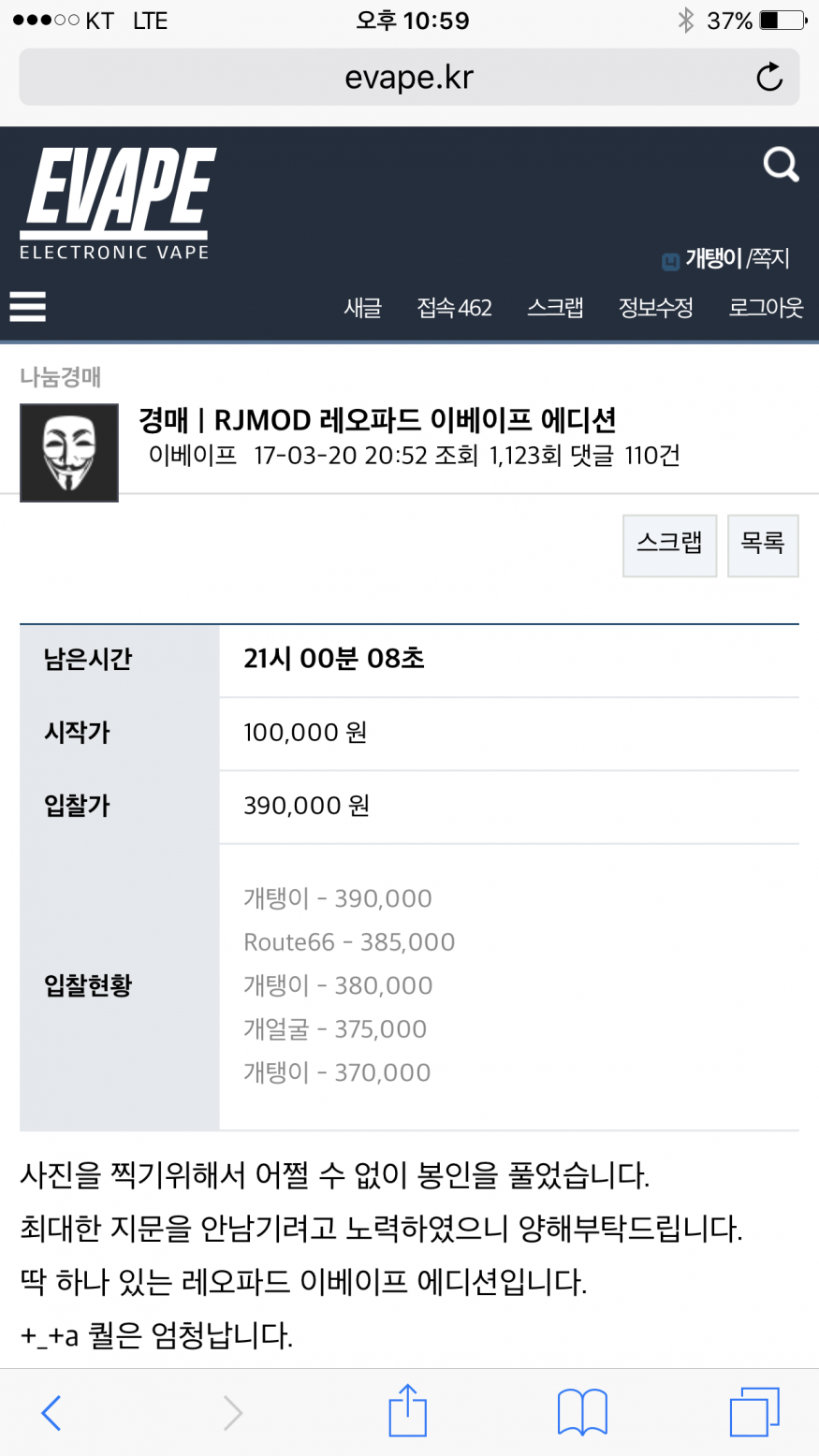This screenshot has height=1456, width=819.
Task: Open the Safari share sheet
Action: [407, 1411]
